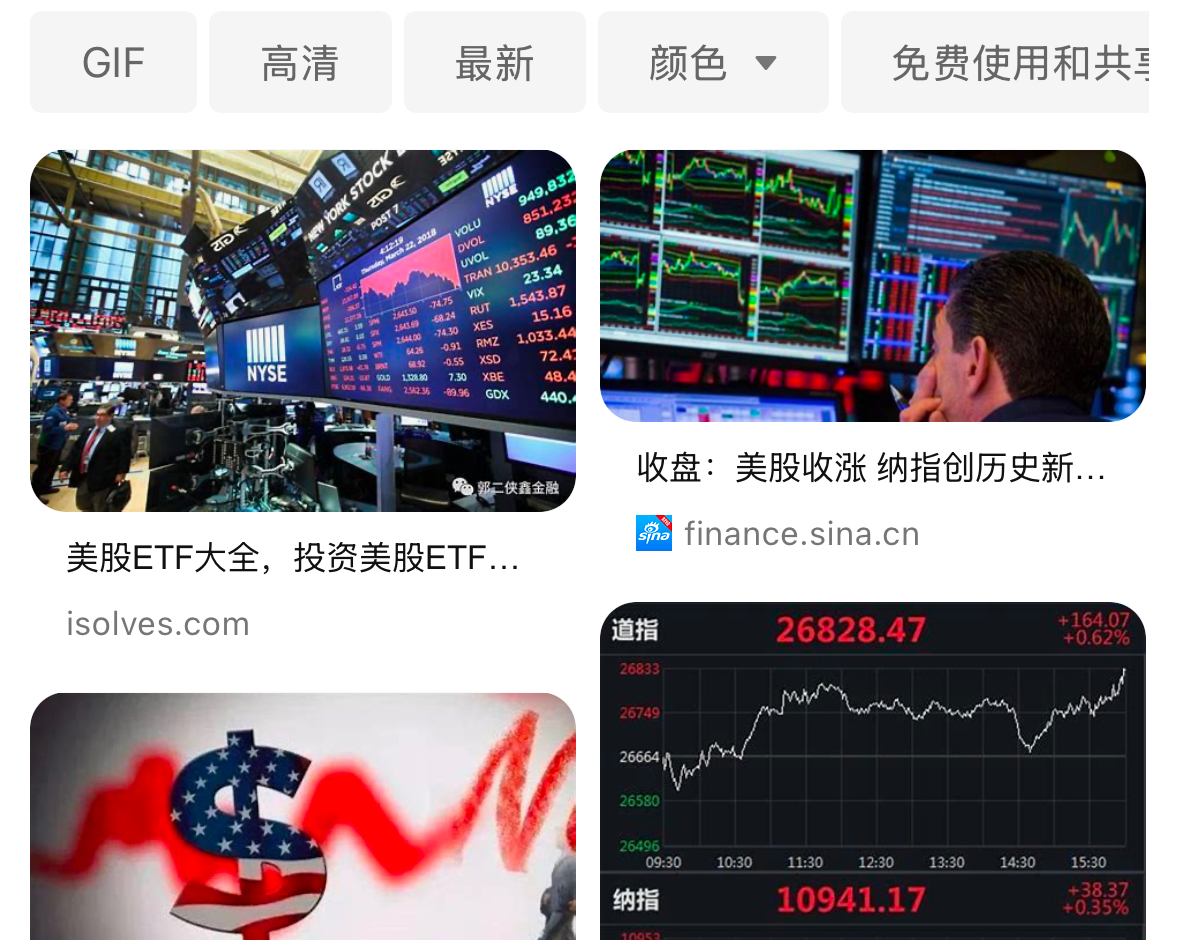Viewport: 1179px width, 940px height.
Task: Apply the 最新 filter
Action: tap(494, 63)
